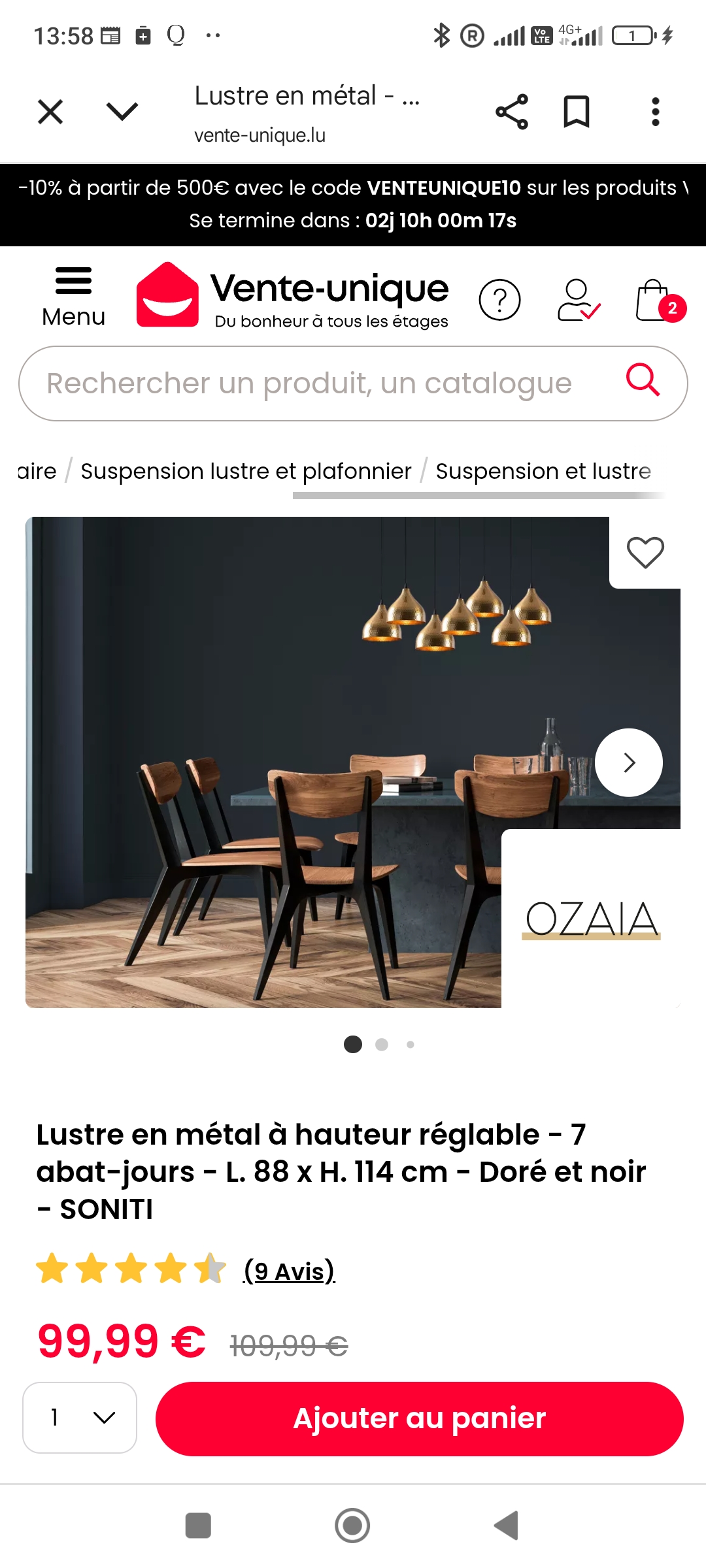
Task: Open the Suspension lustre et plafonnier breadcrumb
Action: tap(246, 471)
